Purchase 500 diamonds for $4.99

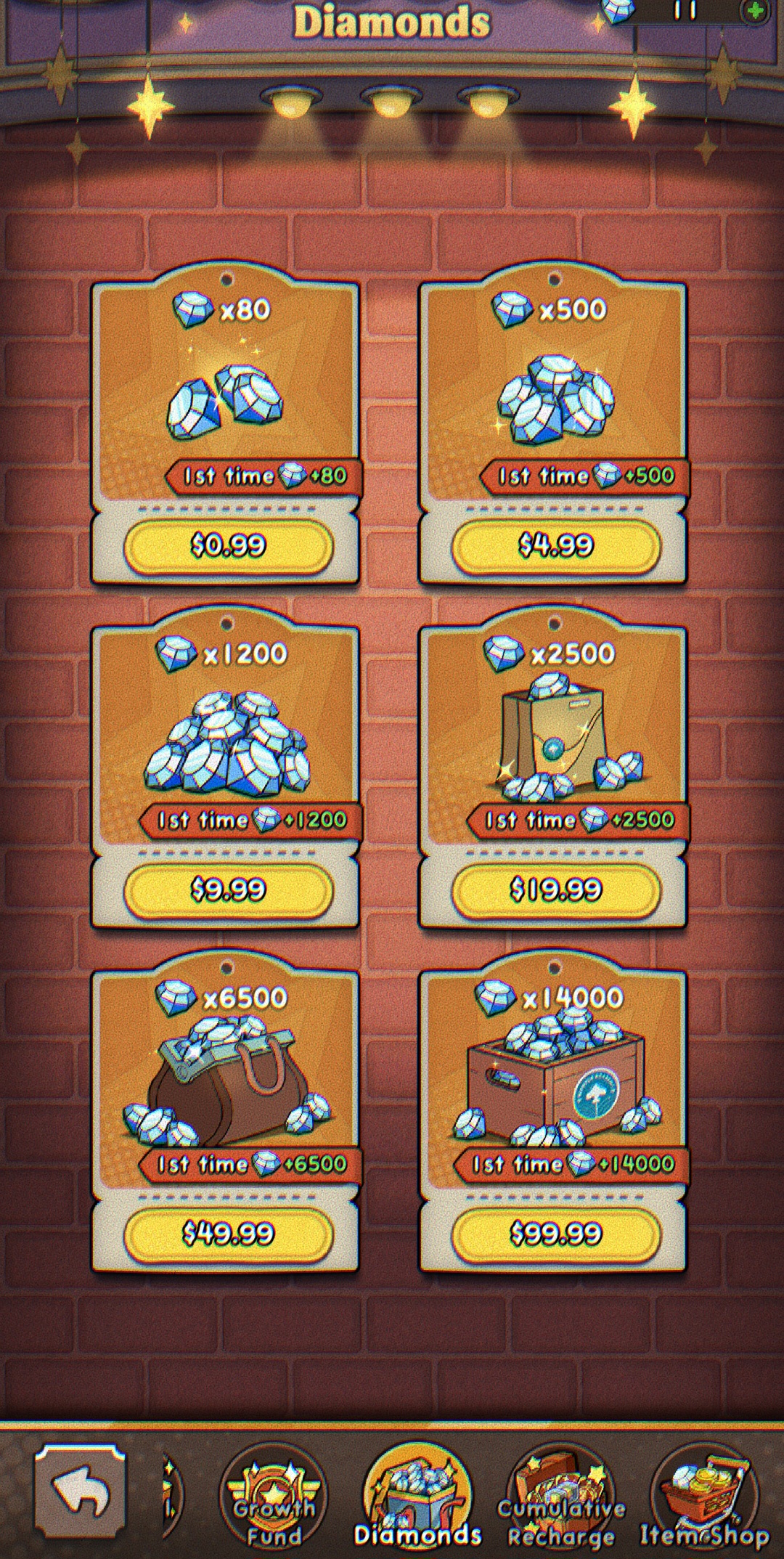(556, 545)
